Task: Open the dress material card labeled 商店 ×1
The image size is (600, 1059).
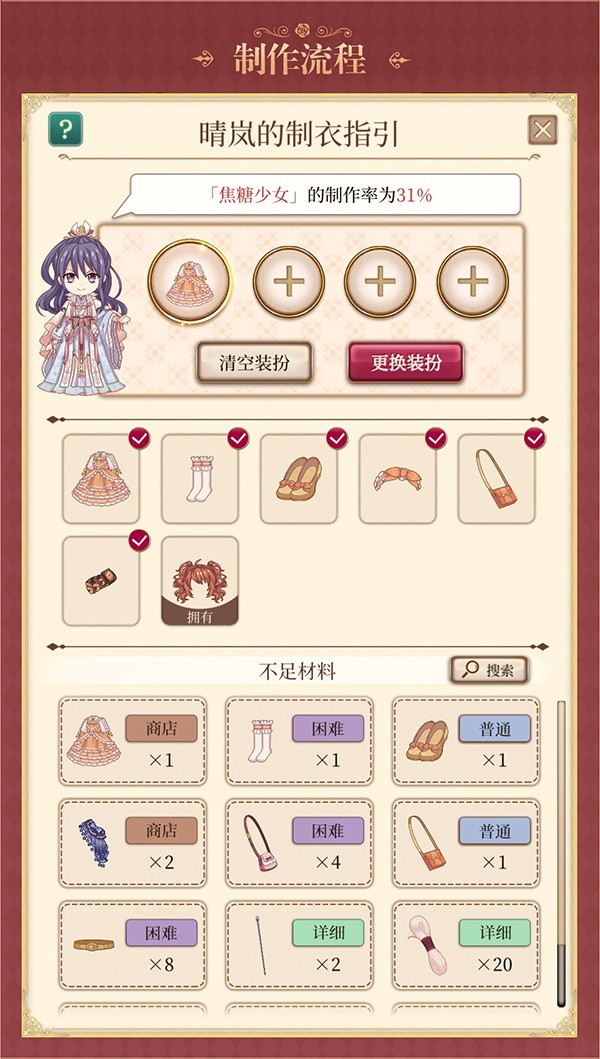Action: (x=133, y=742)
